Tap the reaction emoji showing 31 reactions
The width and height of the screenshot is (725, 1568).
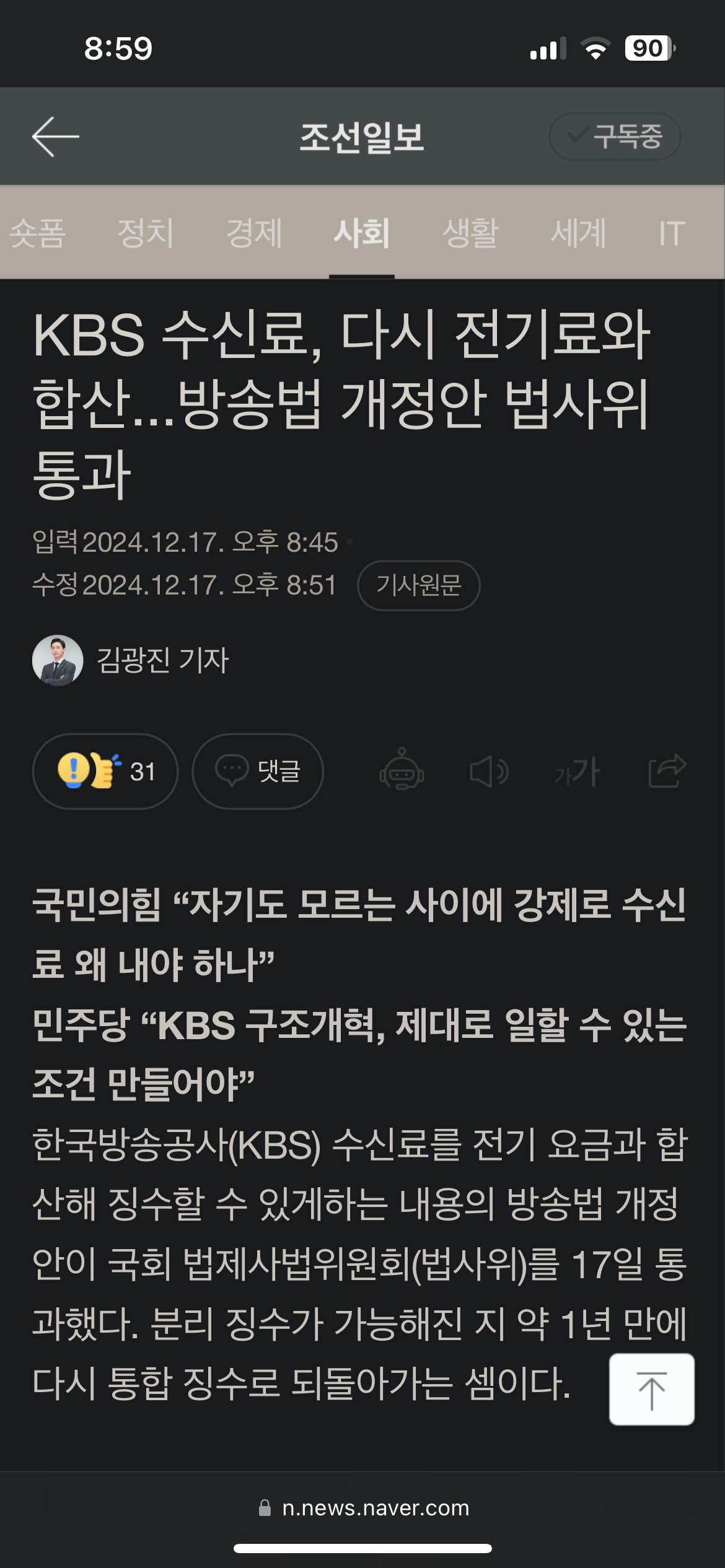[x=105, y=771]
